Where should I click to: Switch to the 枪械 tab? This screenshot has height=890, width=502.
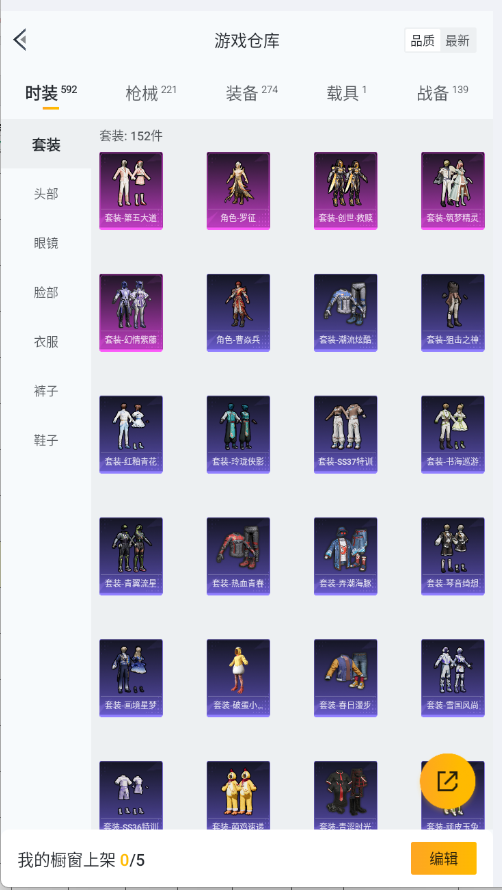pos(150,93)
